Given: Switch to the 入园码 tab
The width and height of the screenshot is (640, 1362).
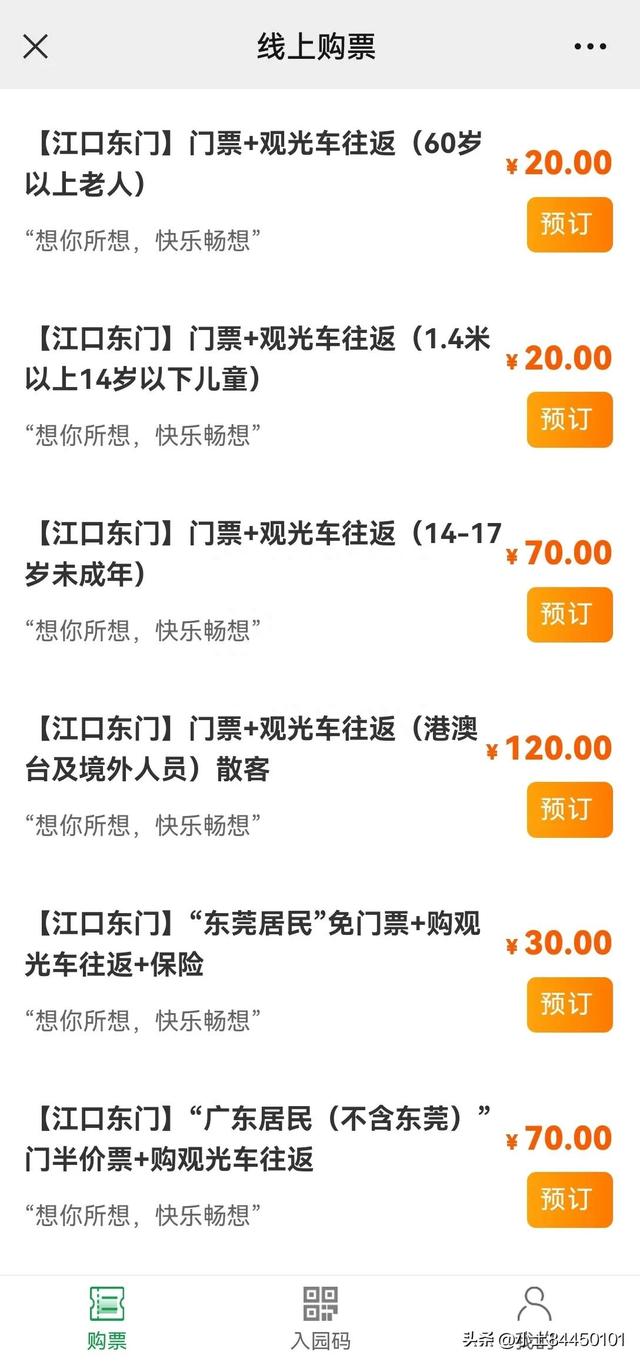Looking at the screenshot, I should point(320,1317).
